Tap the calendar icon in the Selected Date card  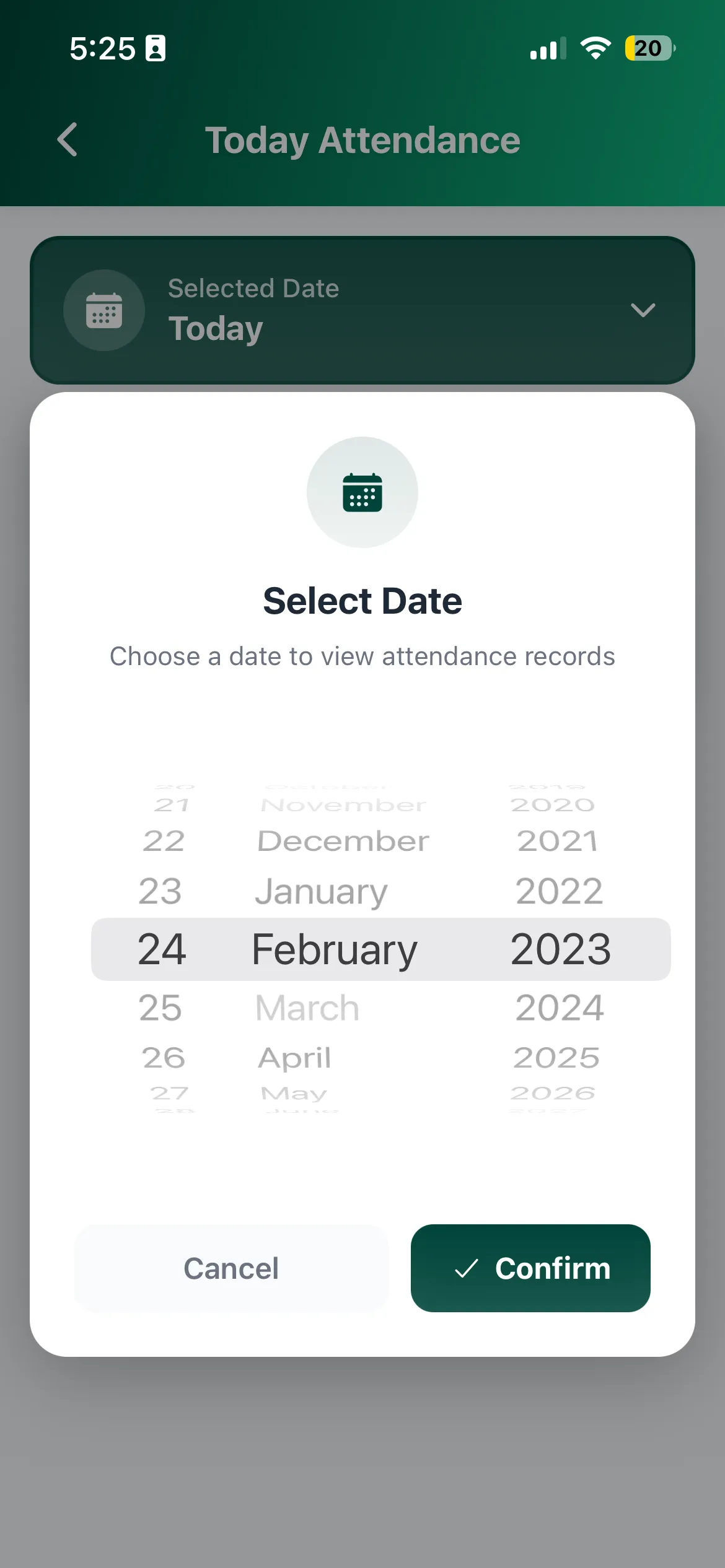pyautogui.click(x=104, y=310)
